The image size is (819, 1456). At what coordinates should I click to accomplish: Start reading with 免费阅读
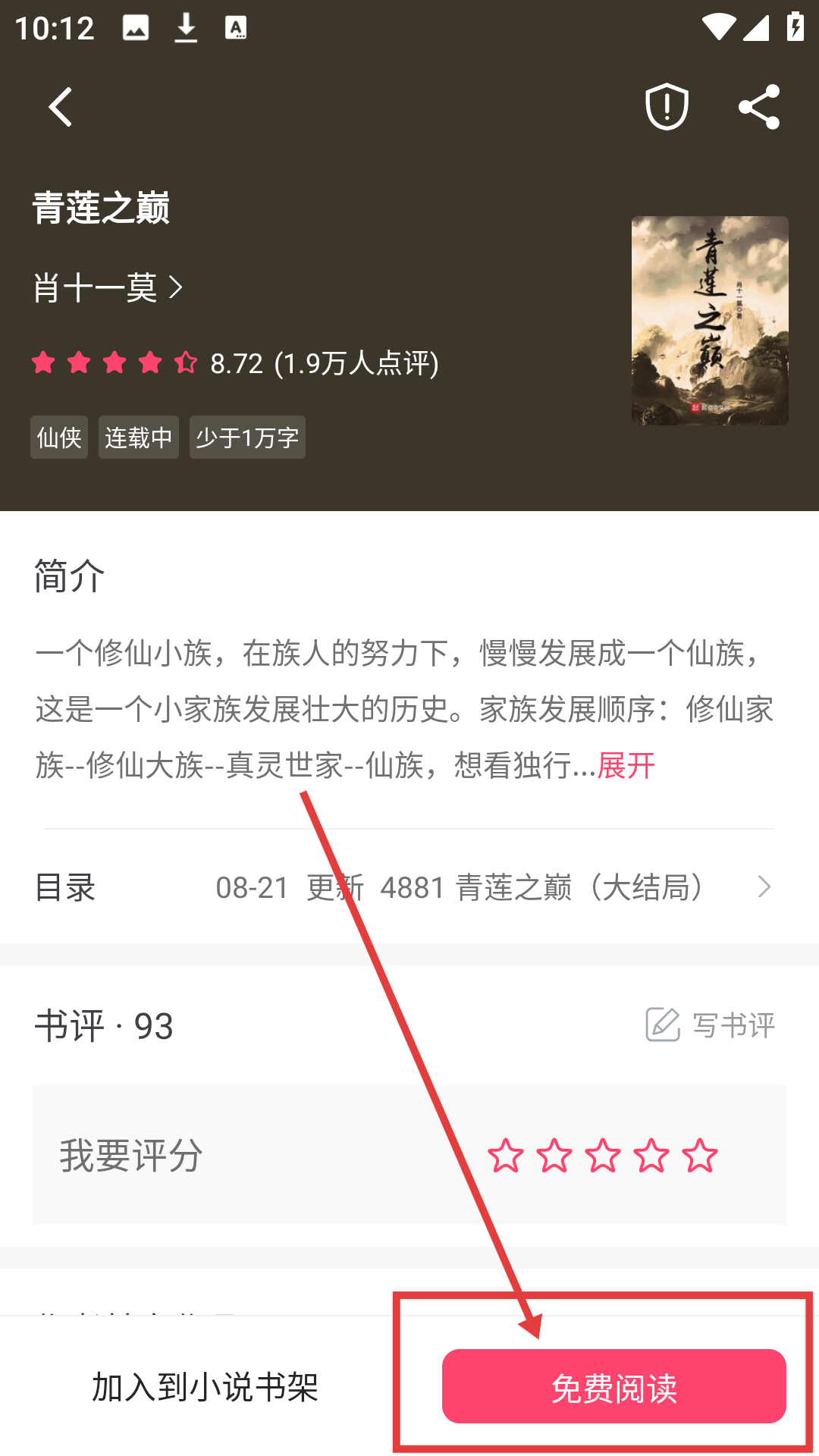[613, 1387]
